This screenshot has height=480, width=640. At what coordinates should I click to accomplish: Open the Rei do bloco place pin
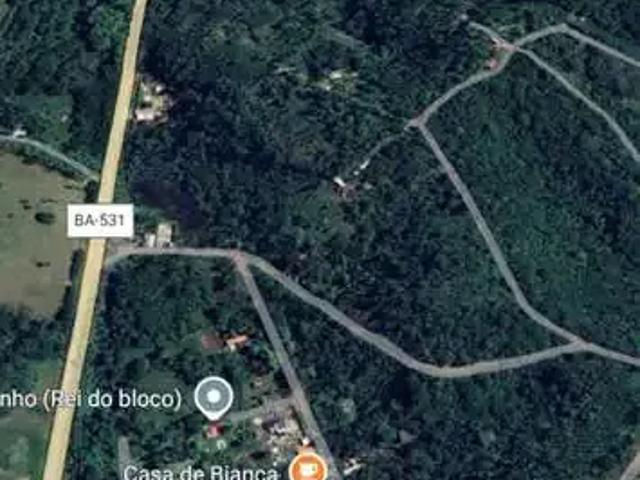[213, 397]
